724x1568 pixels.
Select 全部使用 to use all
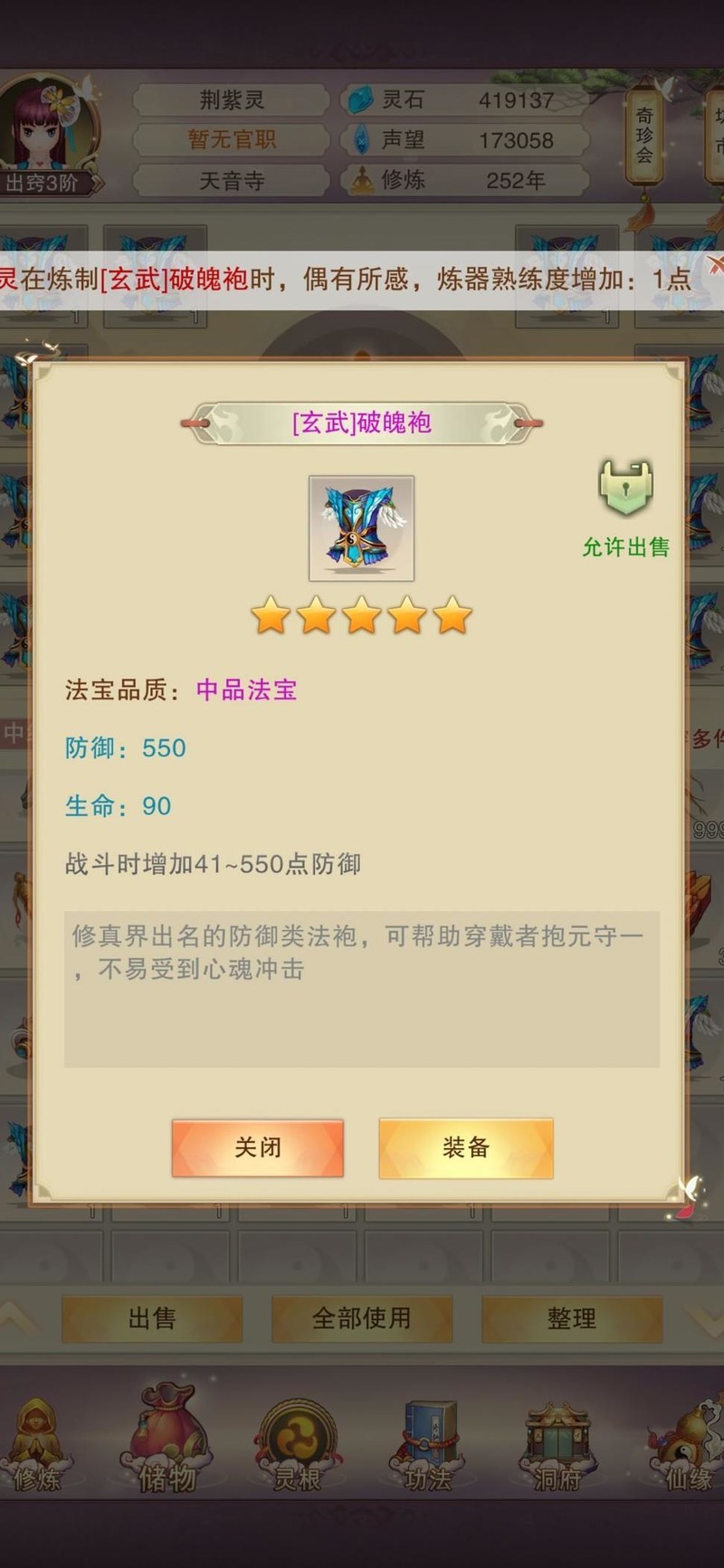coord(362,1318)
